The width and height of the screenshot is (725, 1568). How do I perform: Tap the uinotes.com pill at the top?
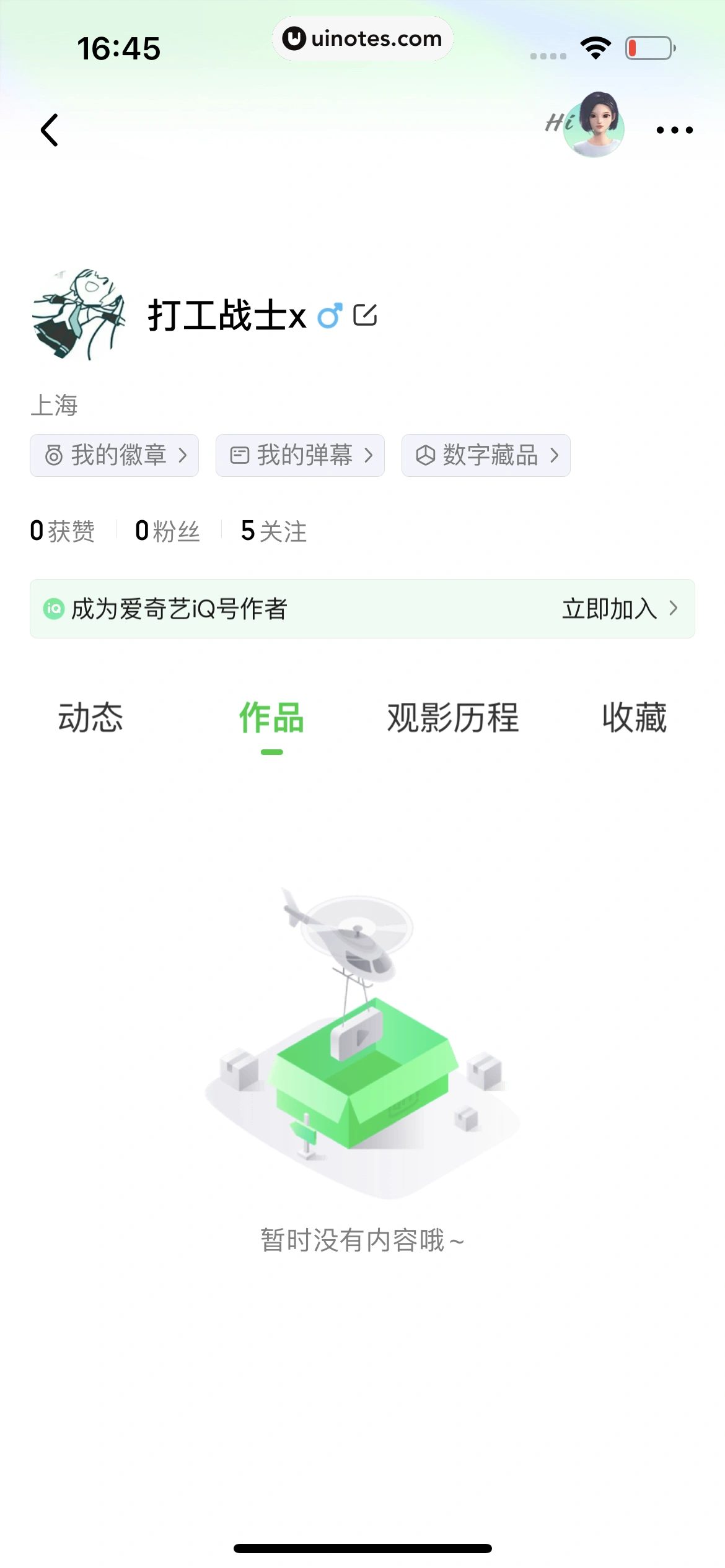click(x=362, y=38)
